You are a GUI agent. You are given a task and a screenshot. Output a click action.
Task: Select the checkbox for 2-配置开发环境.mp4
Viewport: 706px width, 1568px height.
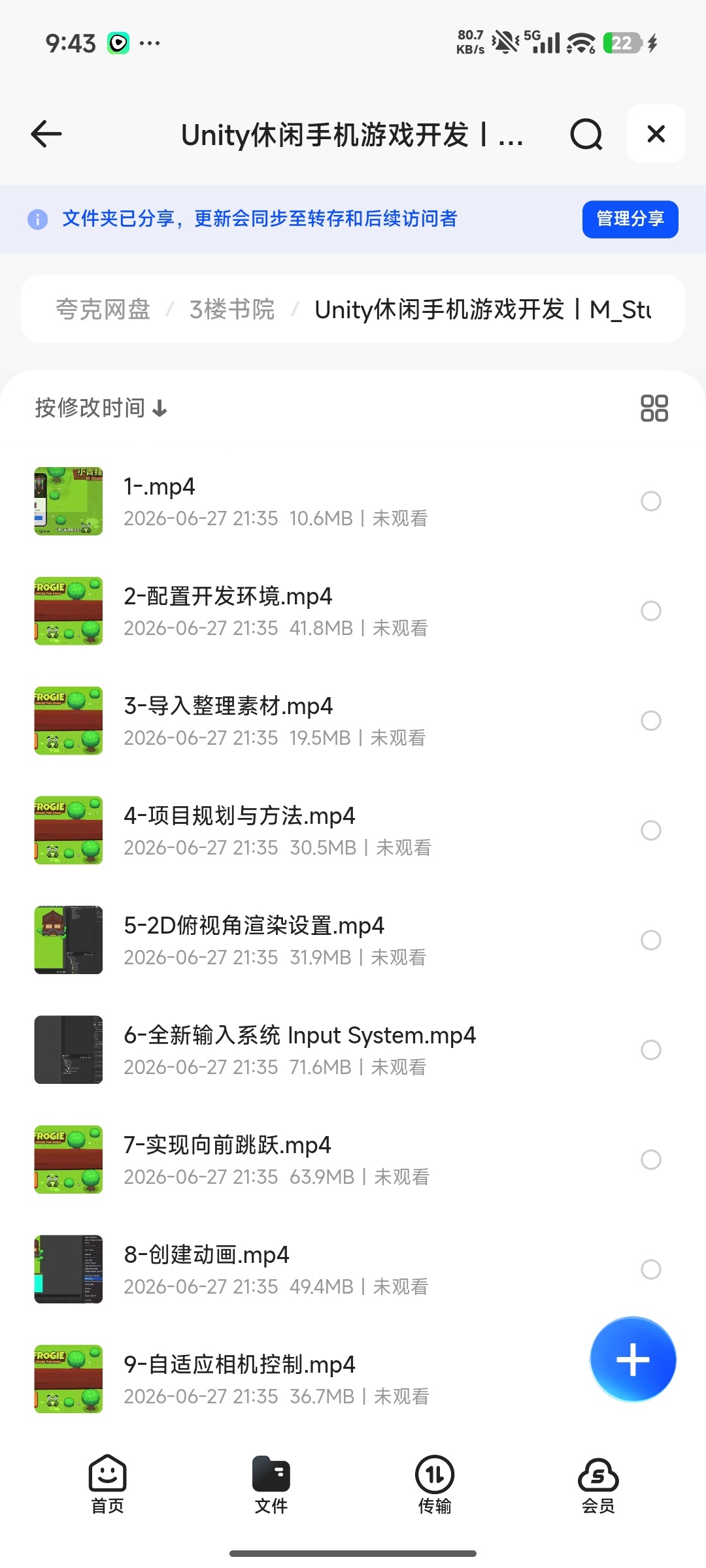click(650, 611)
